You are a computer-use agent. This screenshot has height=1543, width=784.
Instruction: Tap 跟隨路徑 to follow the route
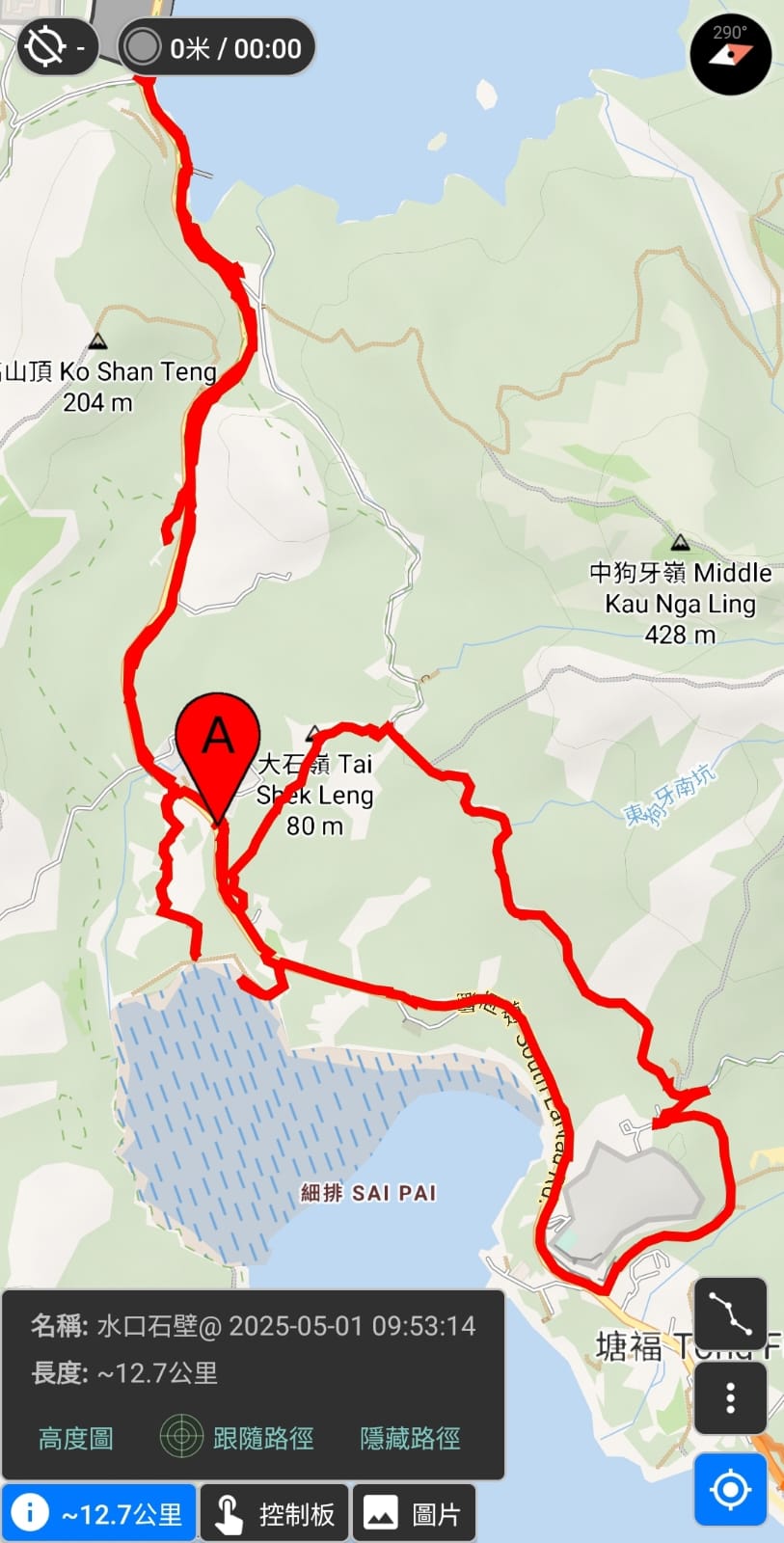pyautogui.click(x=237, y=1438)
